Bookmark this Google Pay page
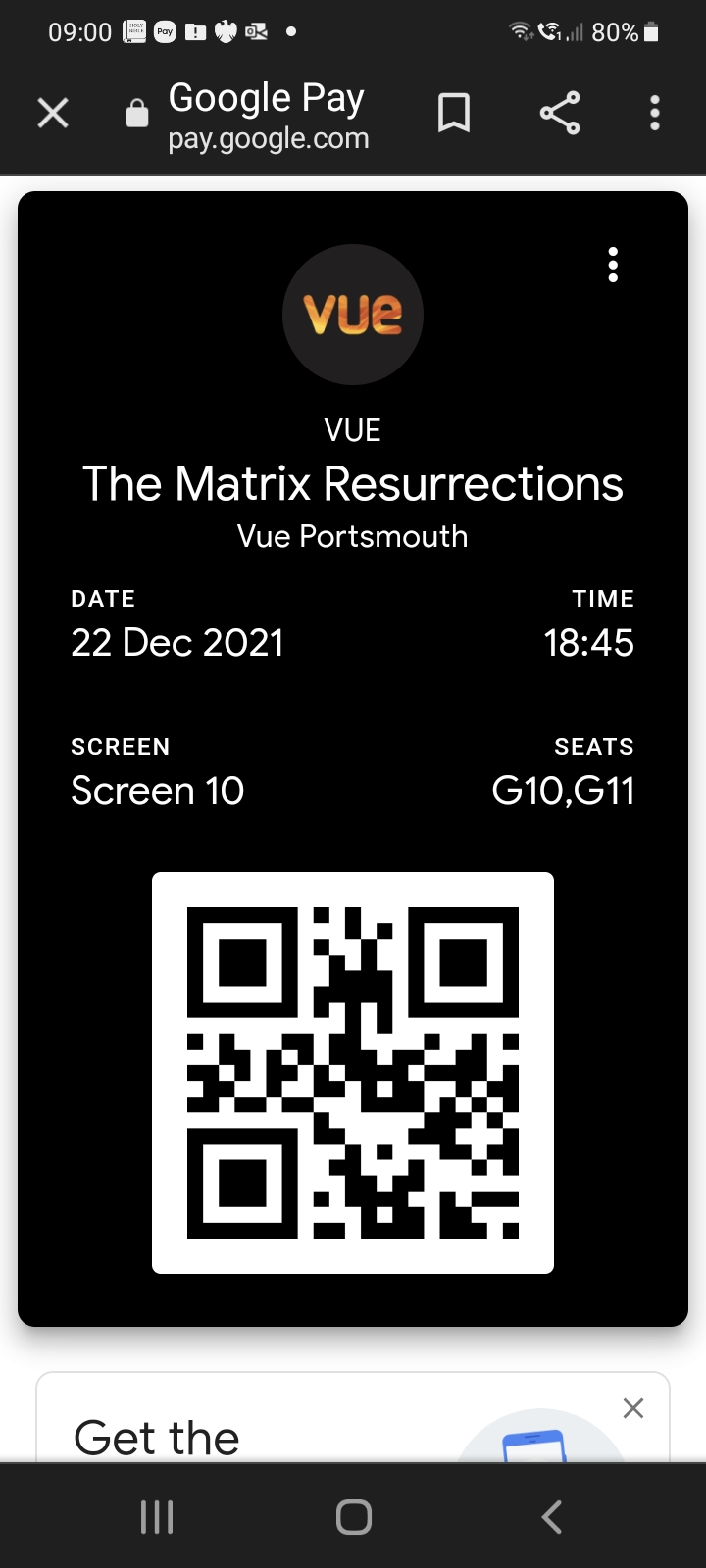This screenshot has width=706, height=1568. tap(453, 114)
